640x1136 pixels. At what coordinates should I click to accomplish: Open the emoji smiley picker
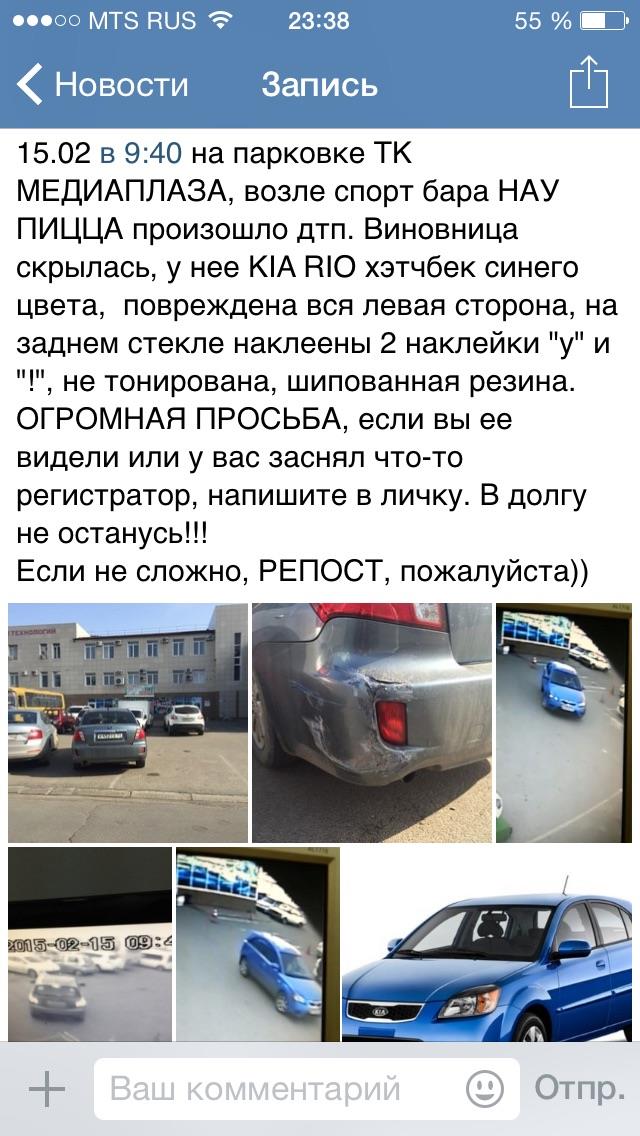485,1088
